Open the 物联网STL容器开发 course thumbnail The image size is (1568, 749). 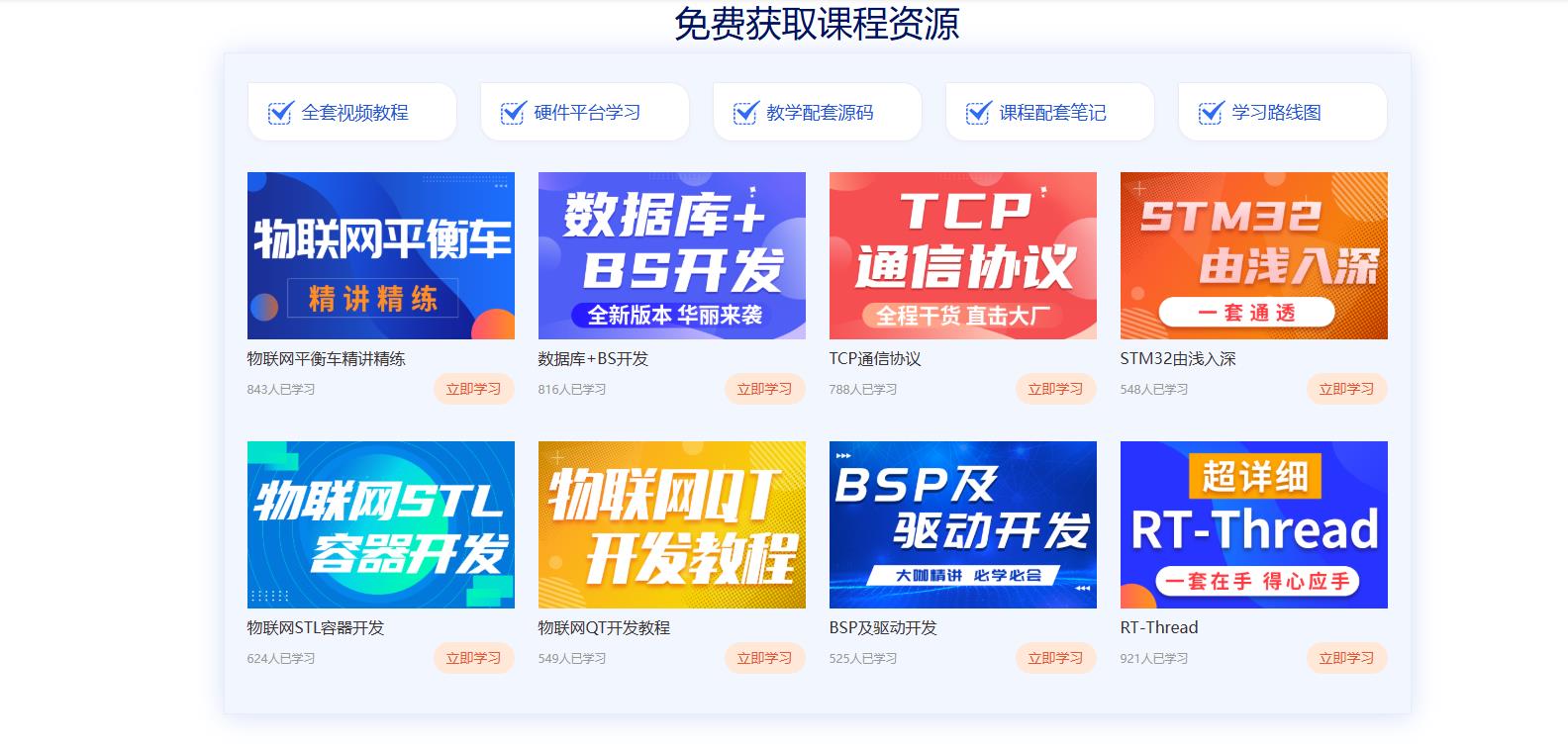(x=380, y=524)
